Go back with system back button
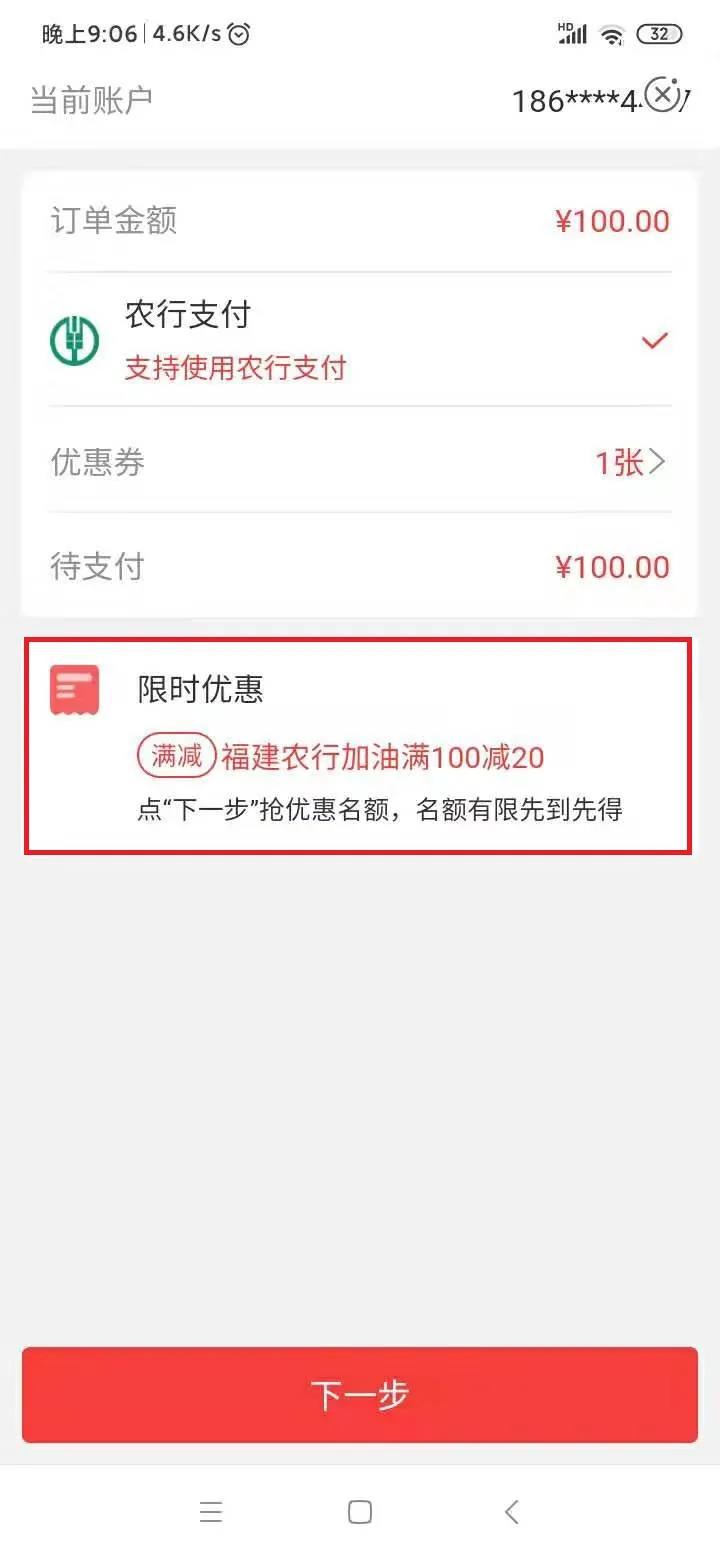Screen dimensions: 720x1560 click(511, 1511)
